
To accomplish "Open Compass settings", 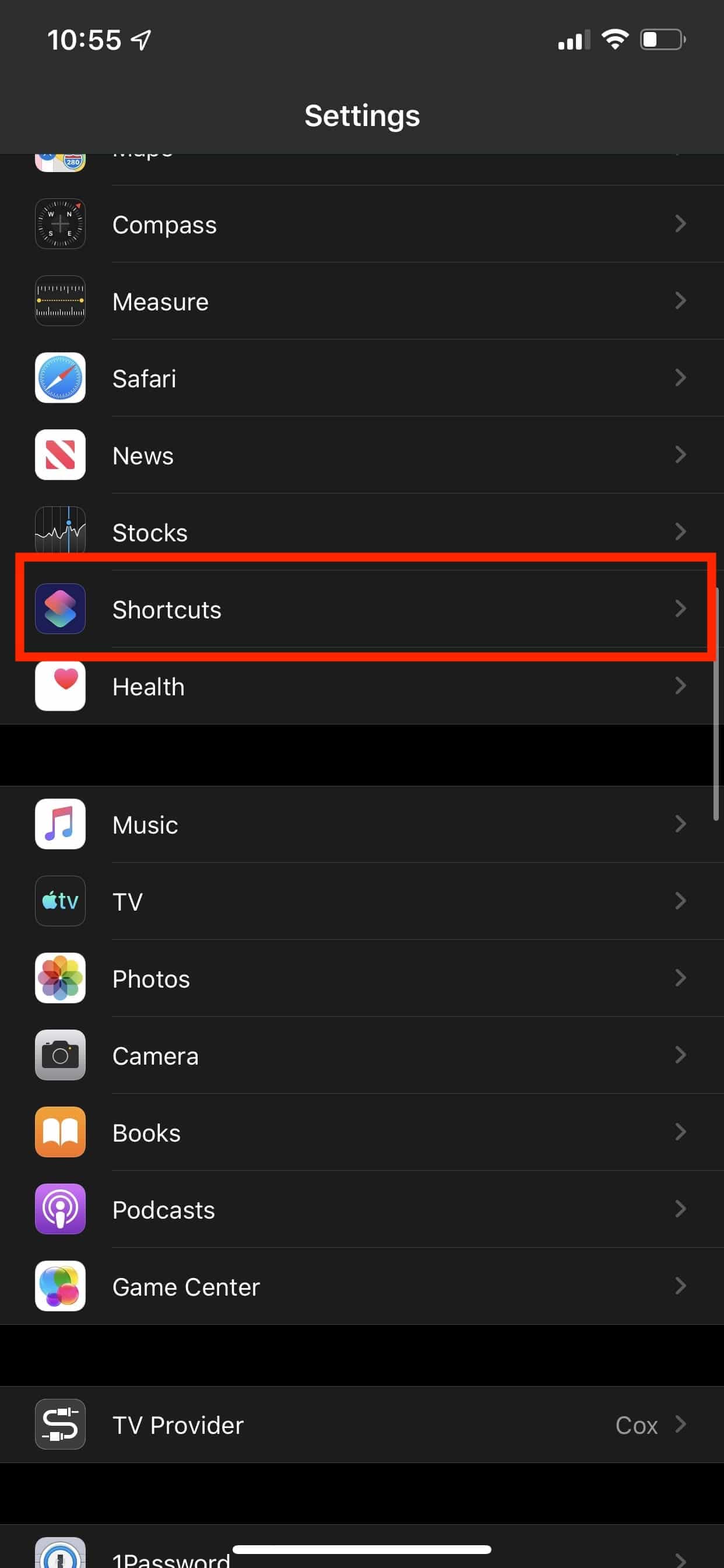I will (x=362, y=224).
